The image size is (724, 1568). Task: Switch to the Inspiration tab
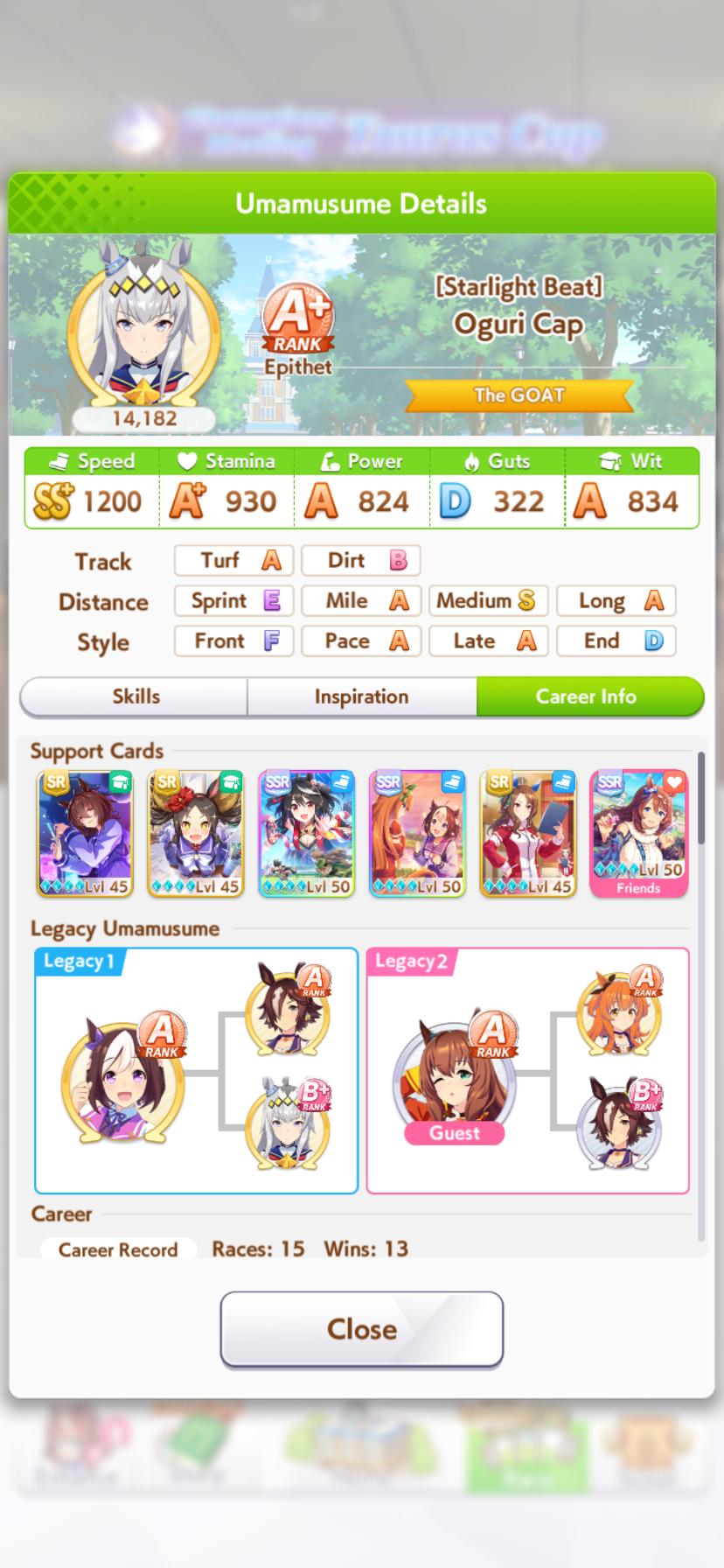361,696
